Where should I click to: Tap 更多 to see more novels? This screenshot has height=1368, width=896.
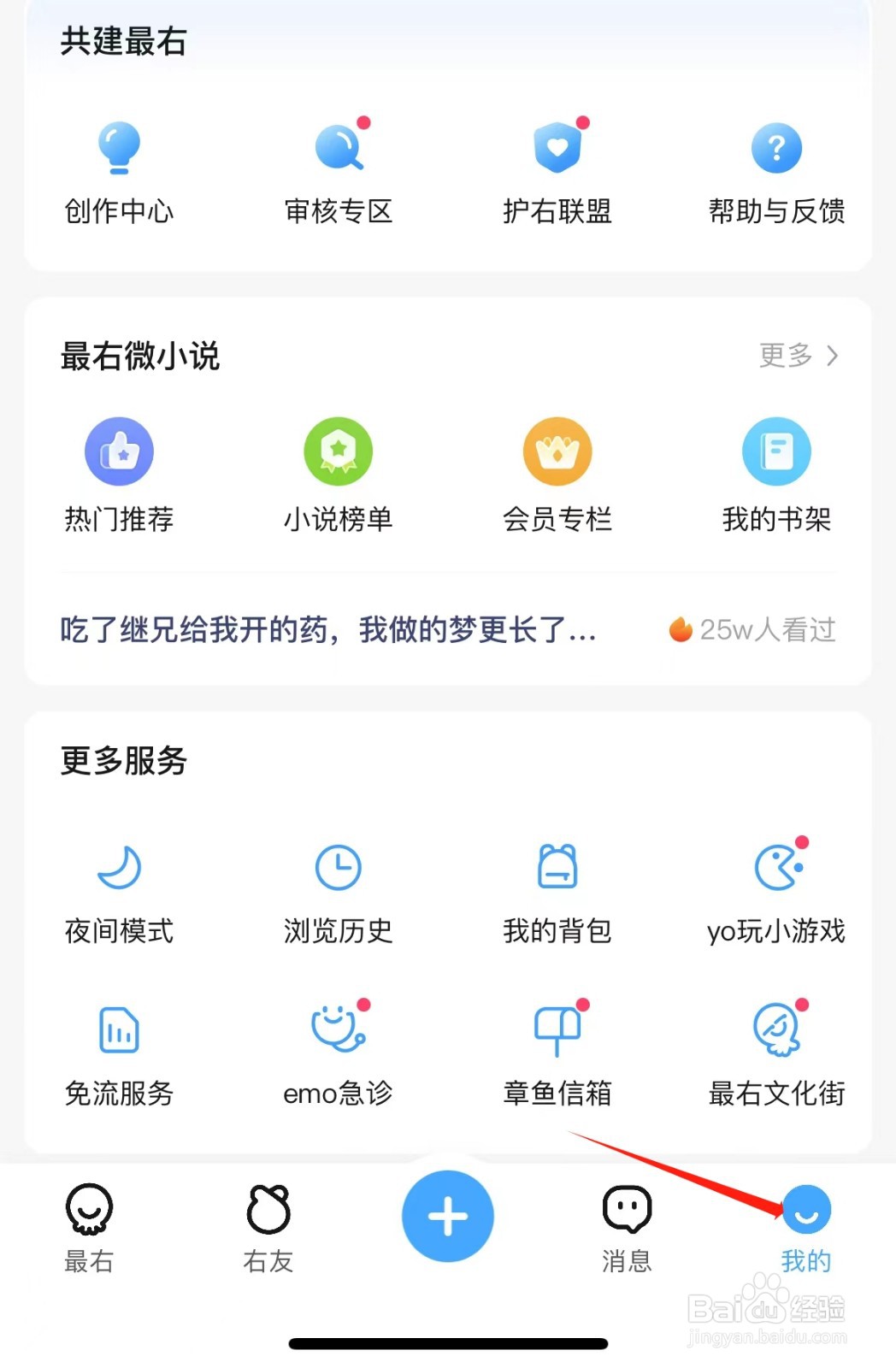click(x=798, y=355)
